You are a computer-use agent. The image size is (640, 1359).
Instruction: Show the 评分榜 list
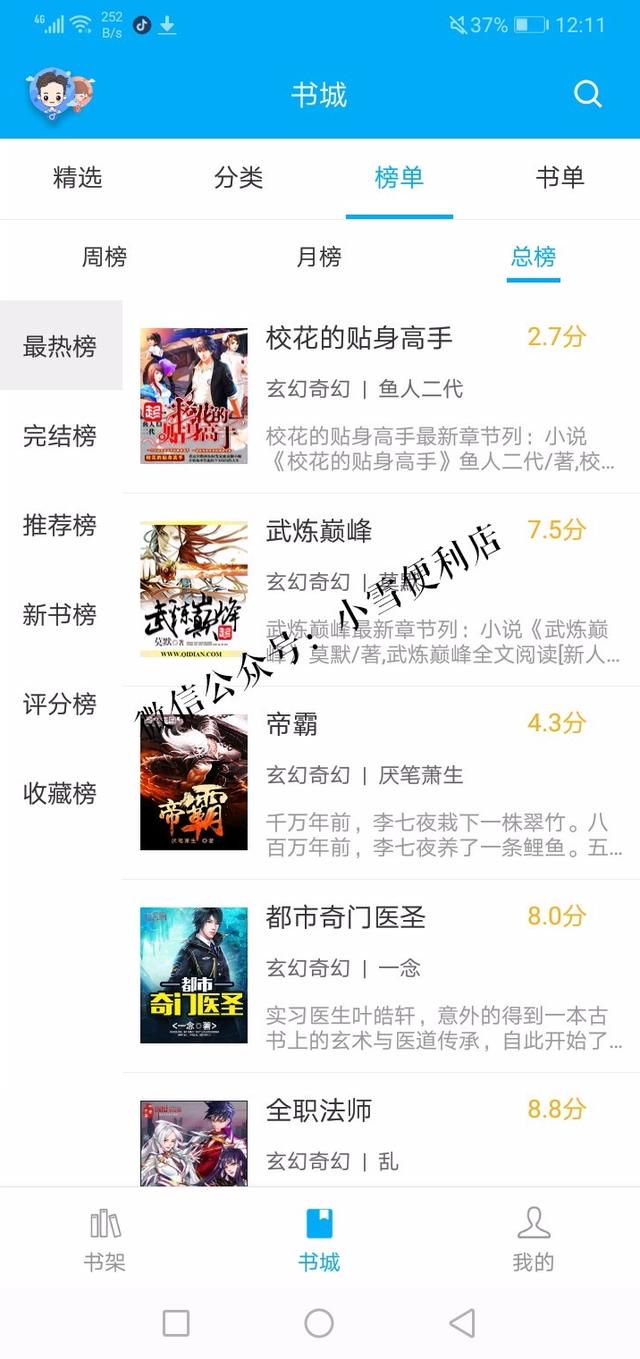[60, 704]
